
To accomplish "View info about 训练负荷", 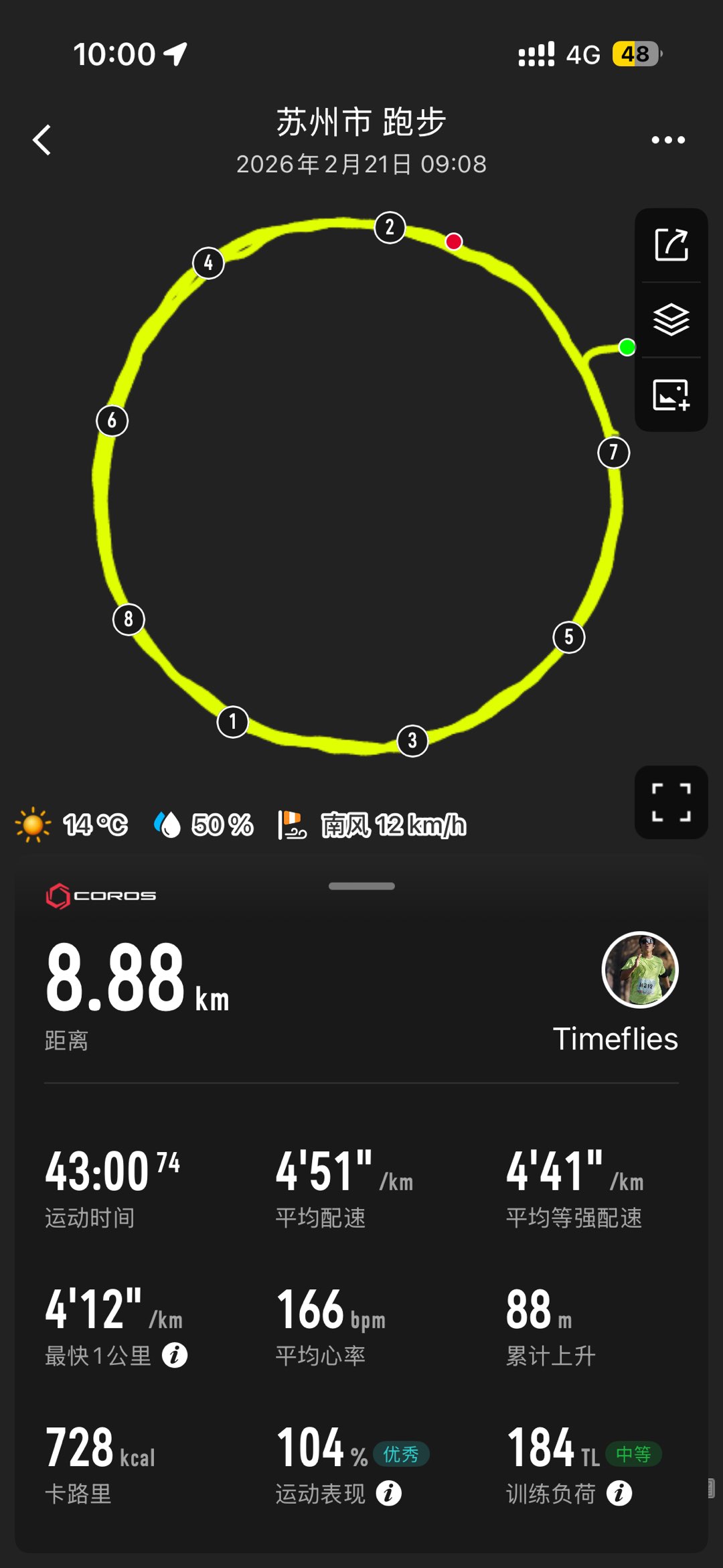I will 619,1493.
